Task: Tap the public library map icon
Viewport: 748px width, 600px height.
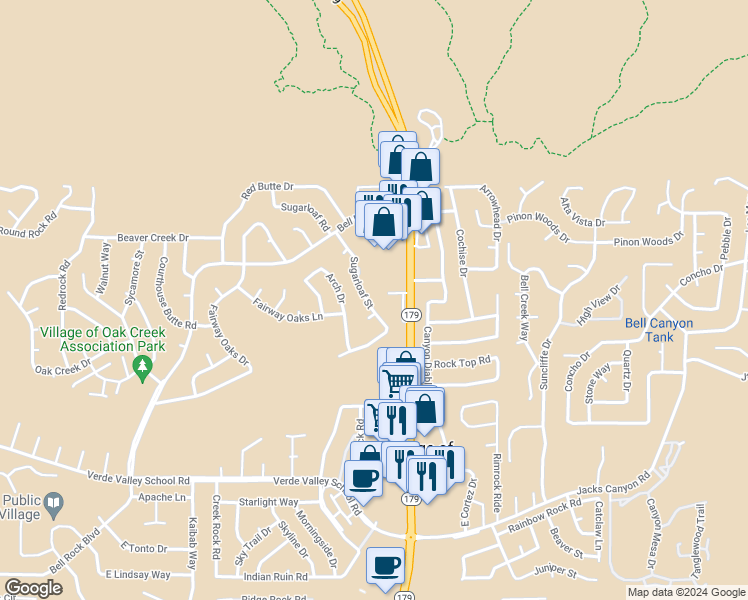Action: point(56,502)
